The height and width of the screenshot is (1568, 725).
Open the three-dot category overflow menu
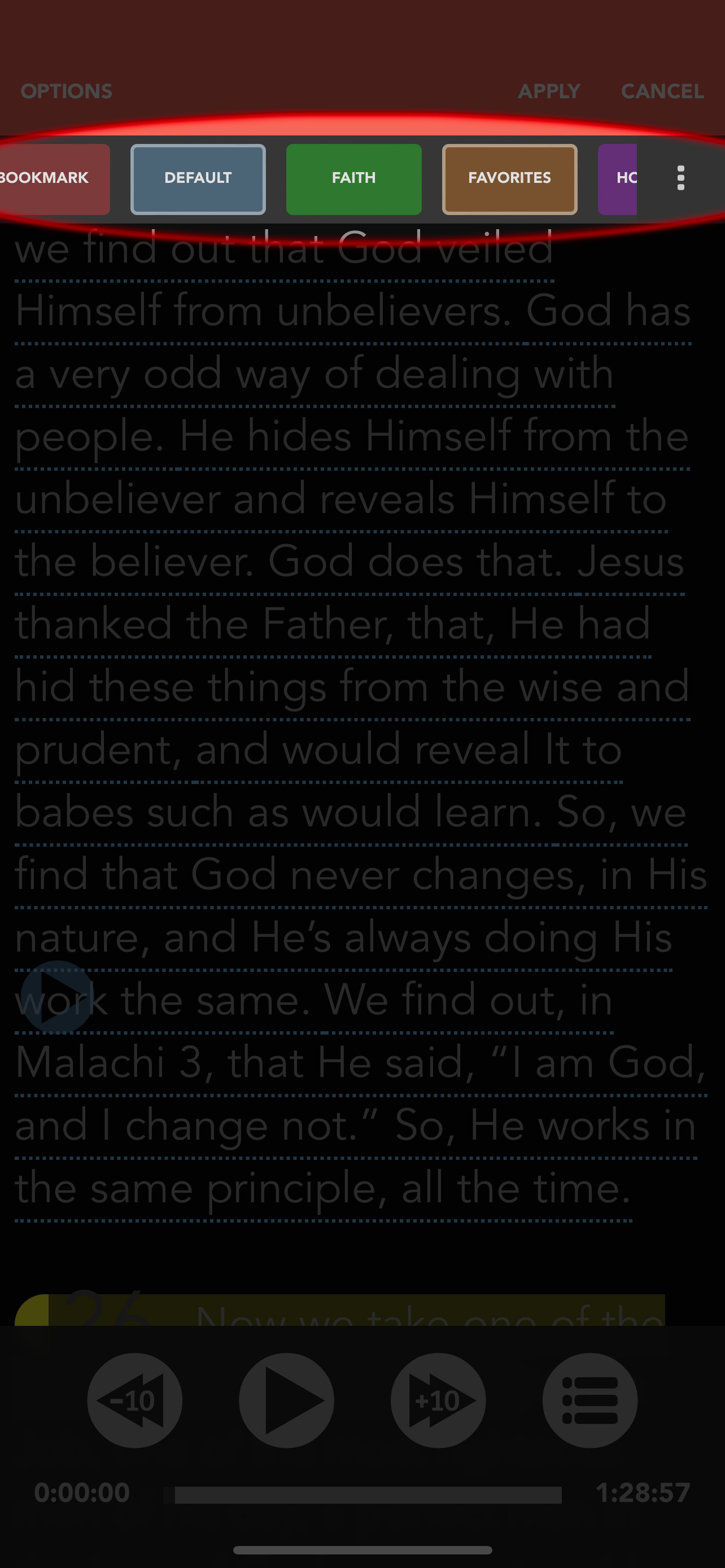[x=680, y=178]
